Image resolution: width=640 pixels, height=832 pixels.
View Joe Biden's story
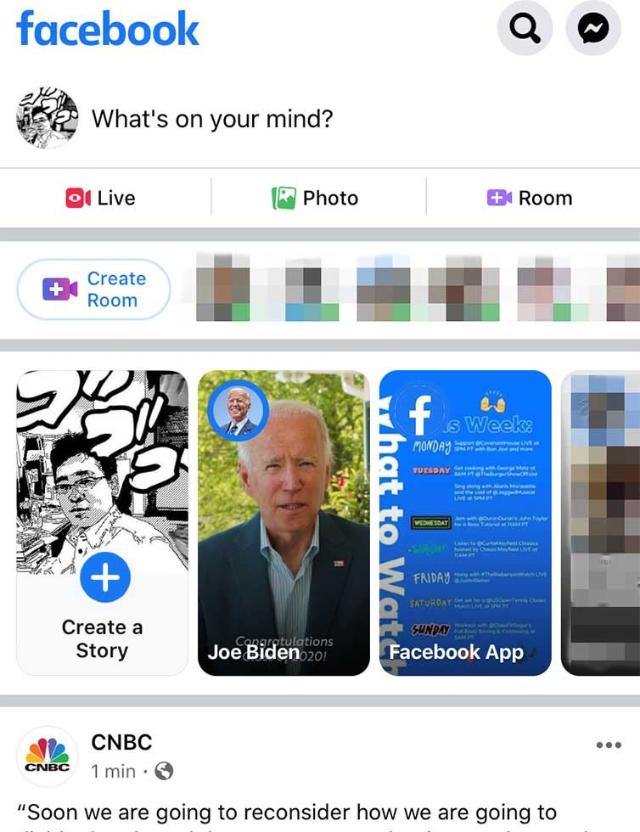tap(284, 523)
